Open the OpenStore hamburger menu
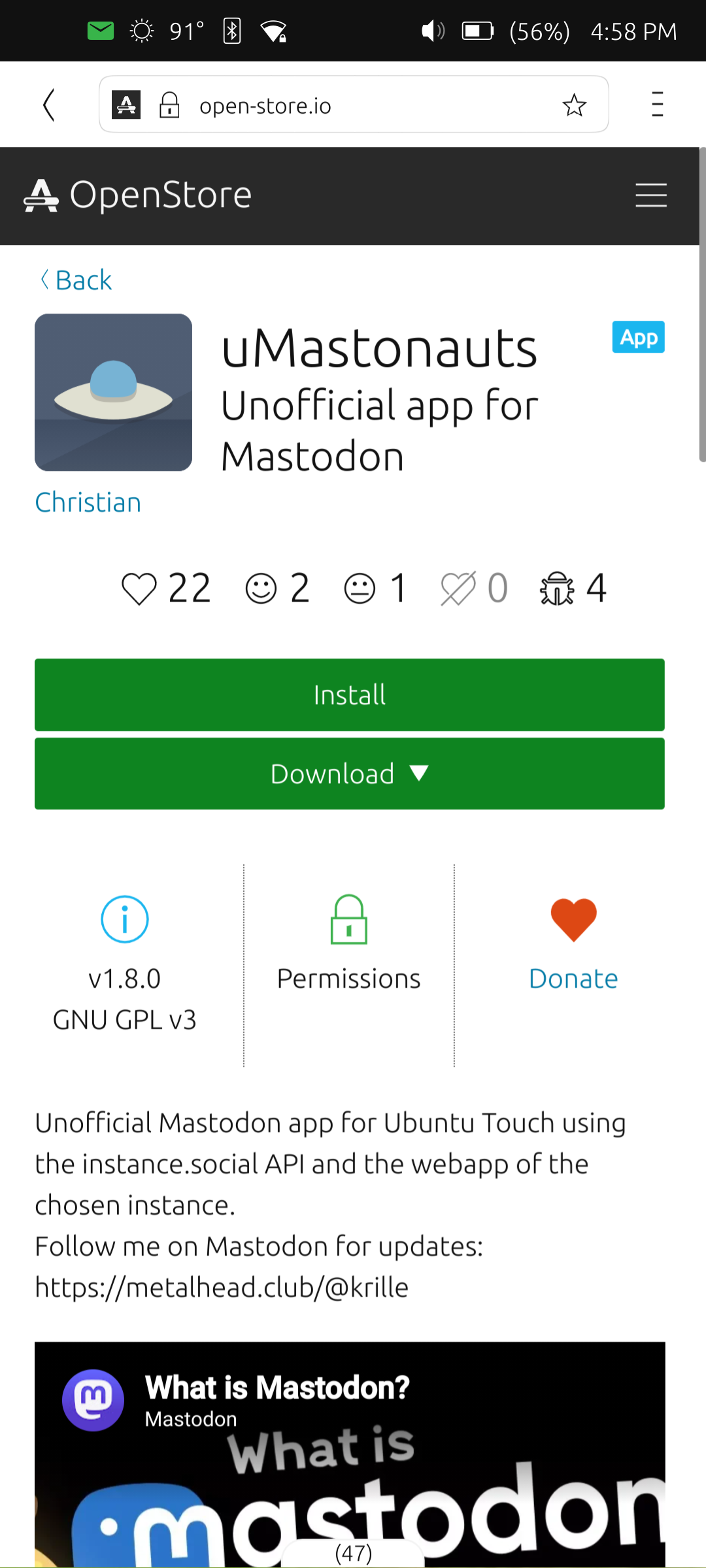This screenshot has height=1568, width=706. pyautogui.click(x=651, y=195)
